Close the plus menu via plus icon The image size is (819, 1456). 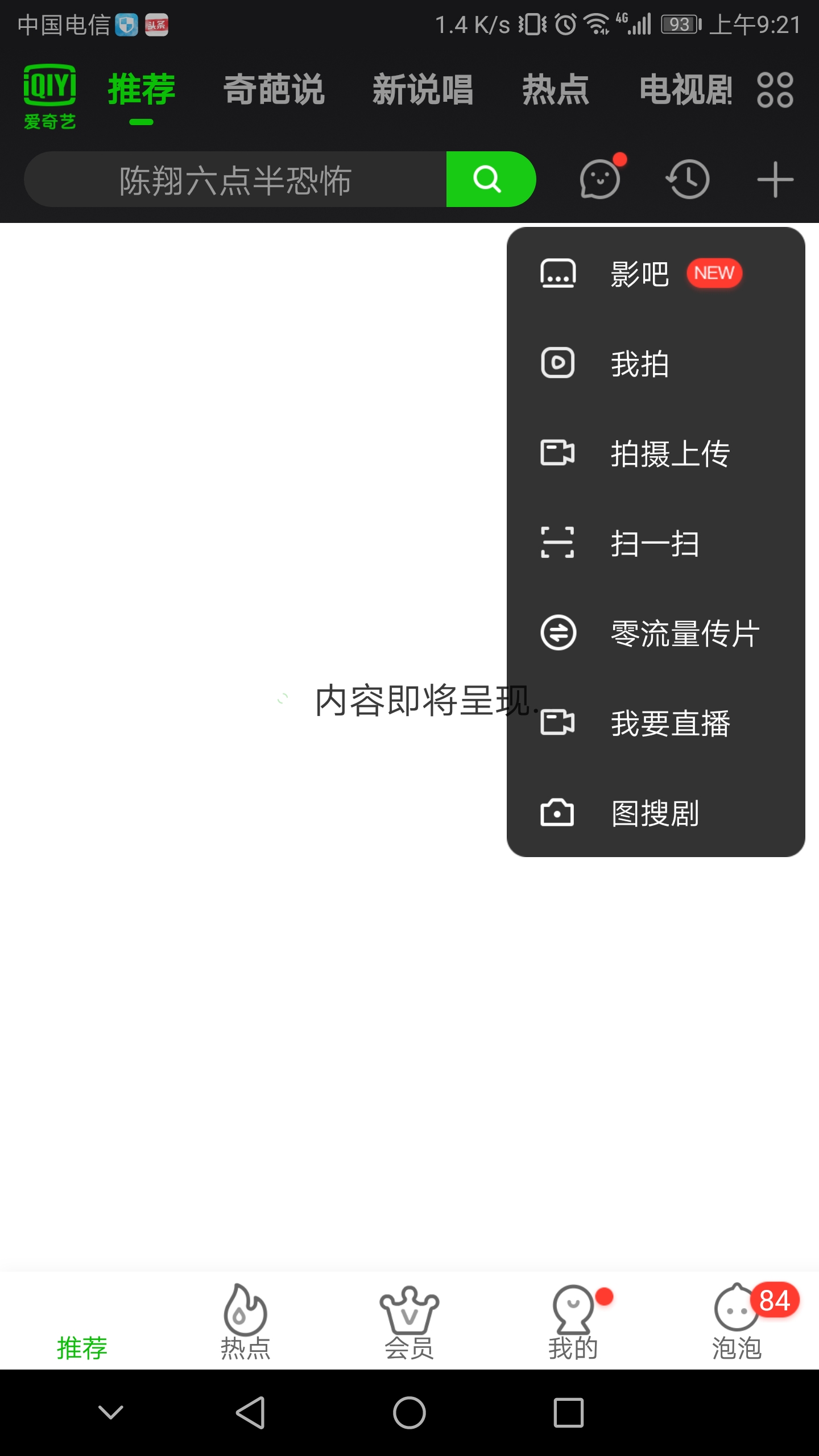coord(775,179)
